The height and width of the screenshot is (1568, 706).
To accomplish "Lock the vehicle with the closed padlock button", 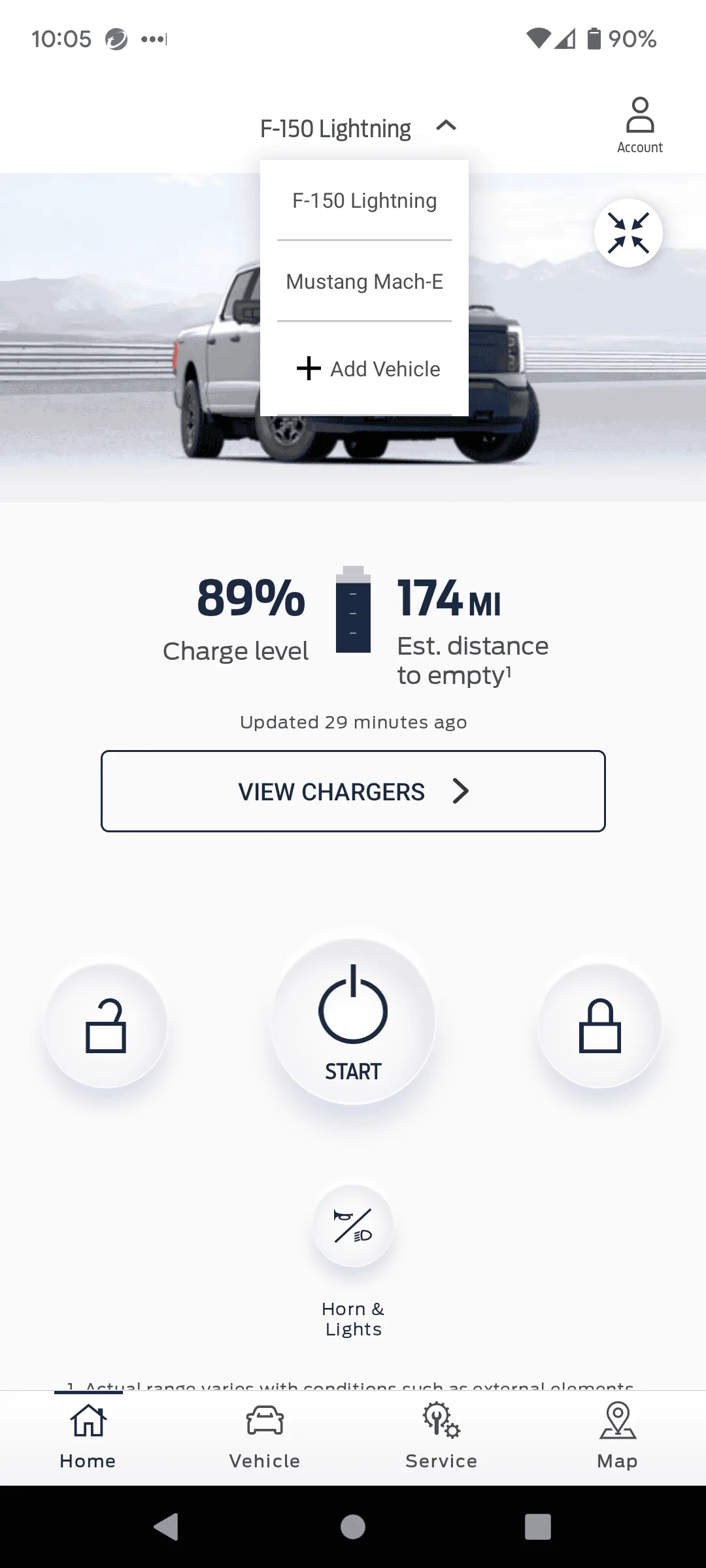I will 599,1025.
